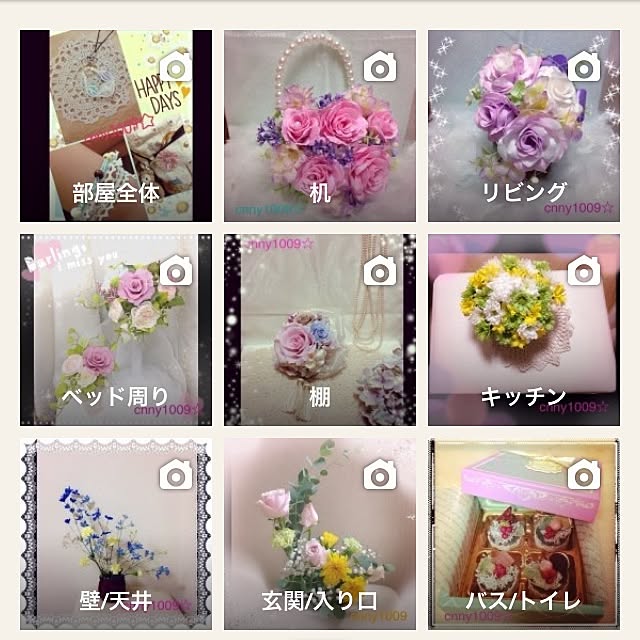Tap the camera icon on 部屋全体
Image resolution: width=640 pixels, height=640 pixels.
pyautogui.click(x=176, y=67)
